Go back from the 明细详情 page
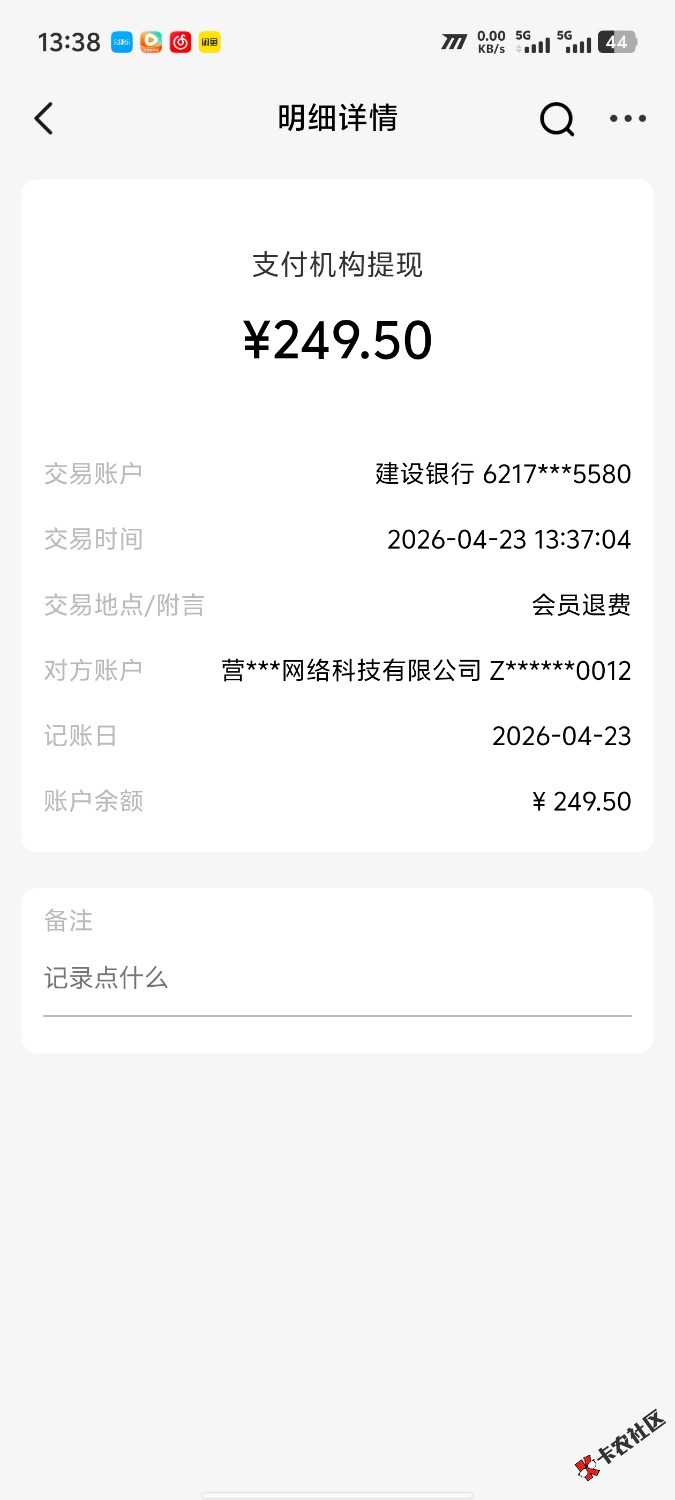 (x=43, y=119)
